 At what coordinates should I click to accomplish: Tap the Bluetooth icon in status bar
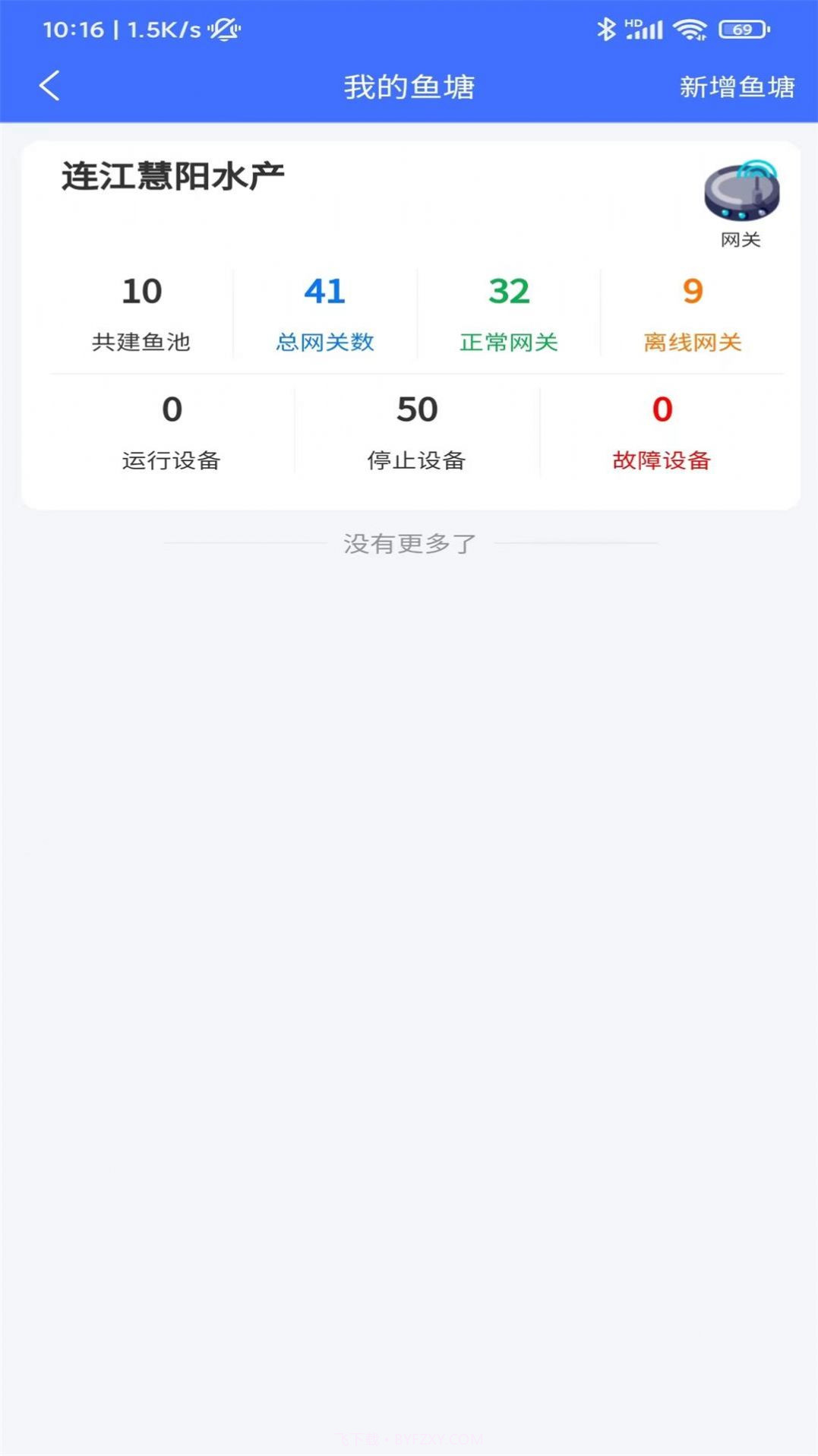pyautogui.click(x=606, y=29)
